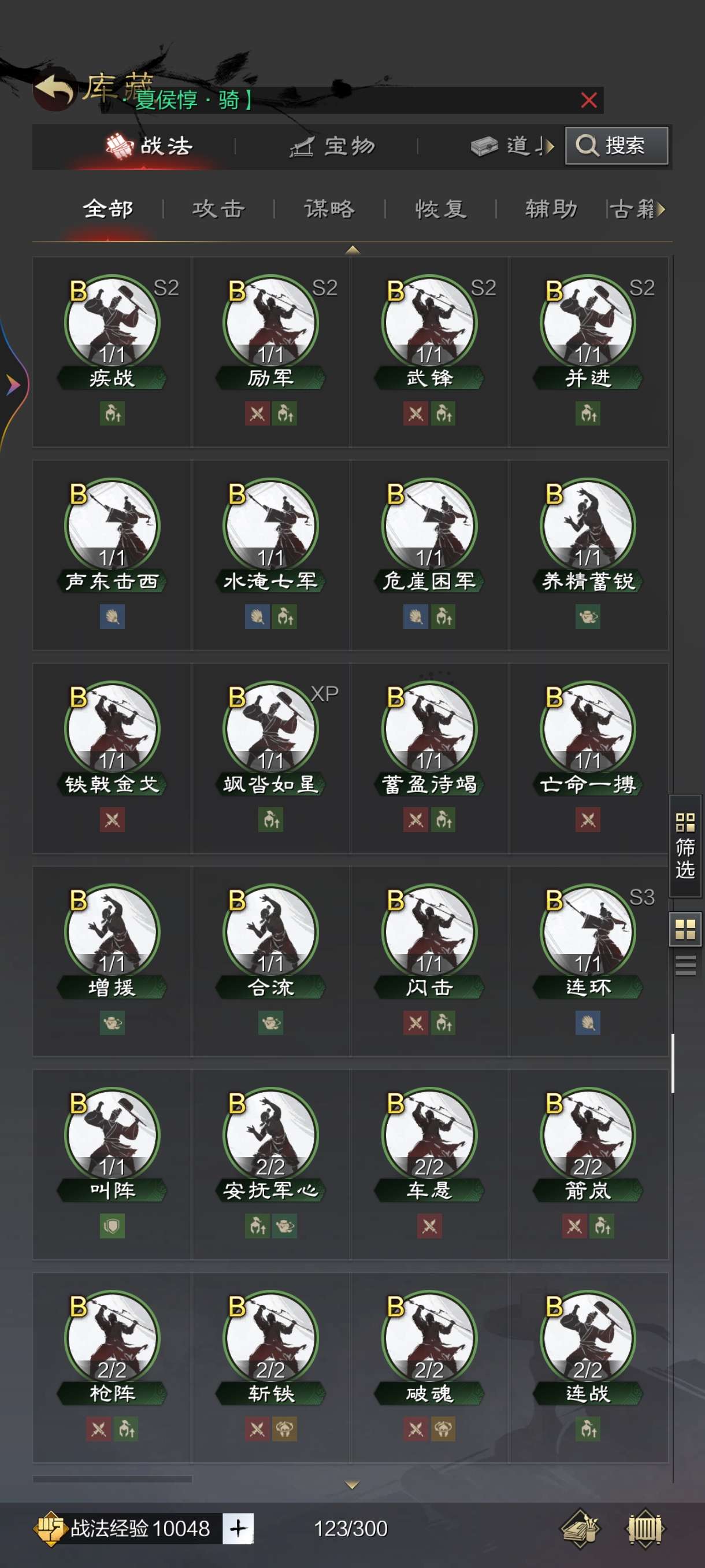Screen dimensions: 705x1568
Task: Filter by 谋略 category
Action: tap(329, 209)
